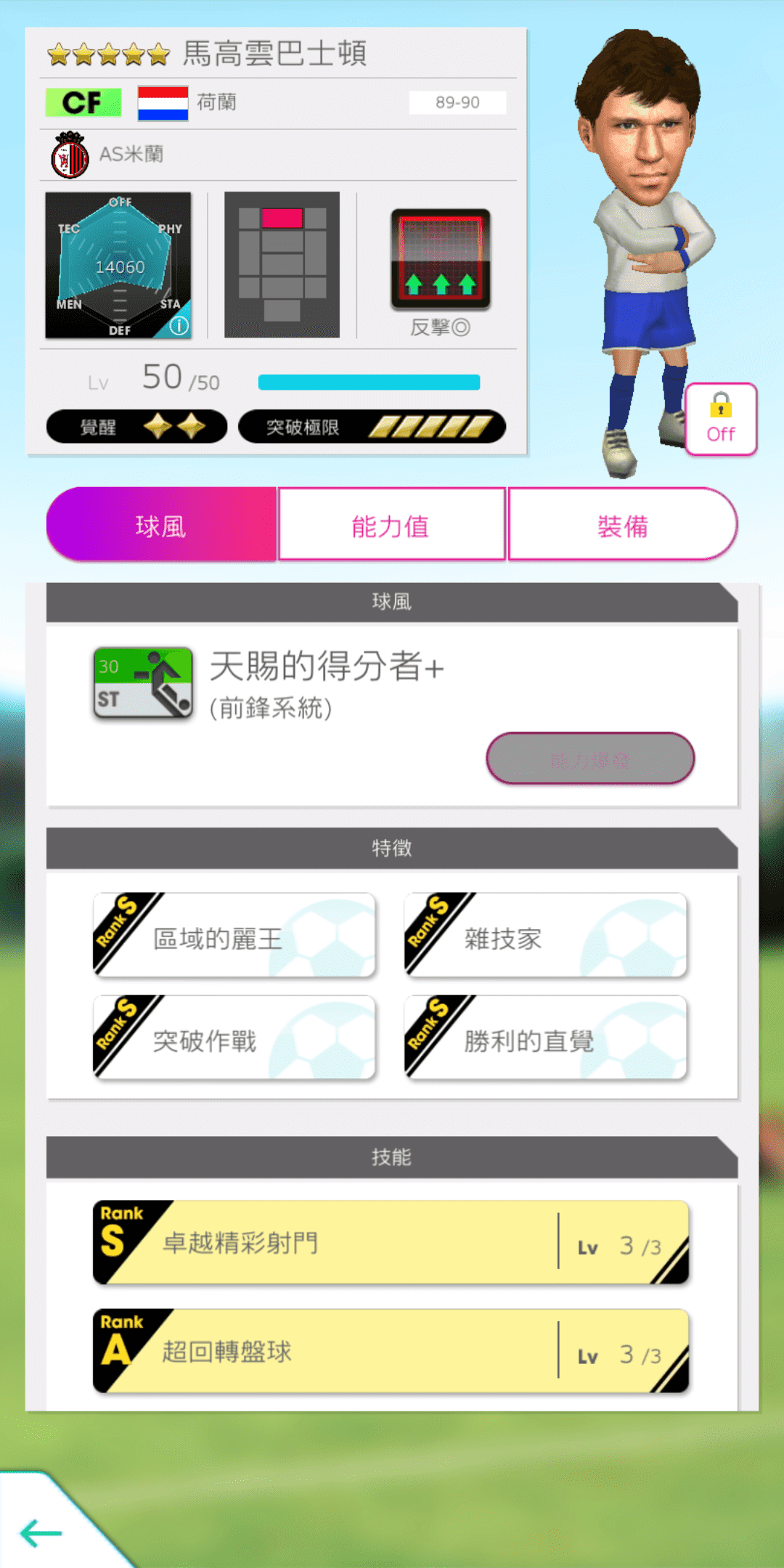Tap the greyed button under 天賜的得分者+
The image size is (784, 1568).
(x=590, y=759)
